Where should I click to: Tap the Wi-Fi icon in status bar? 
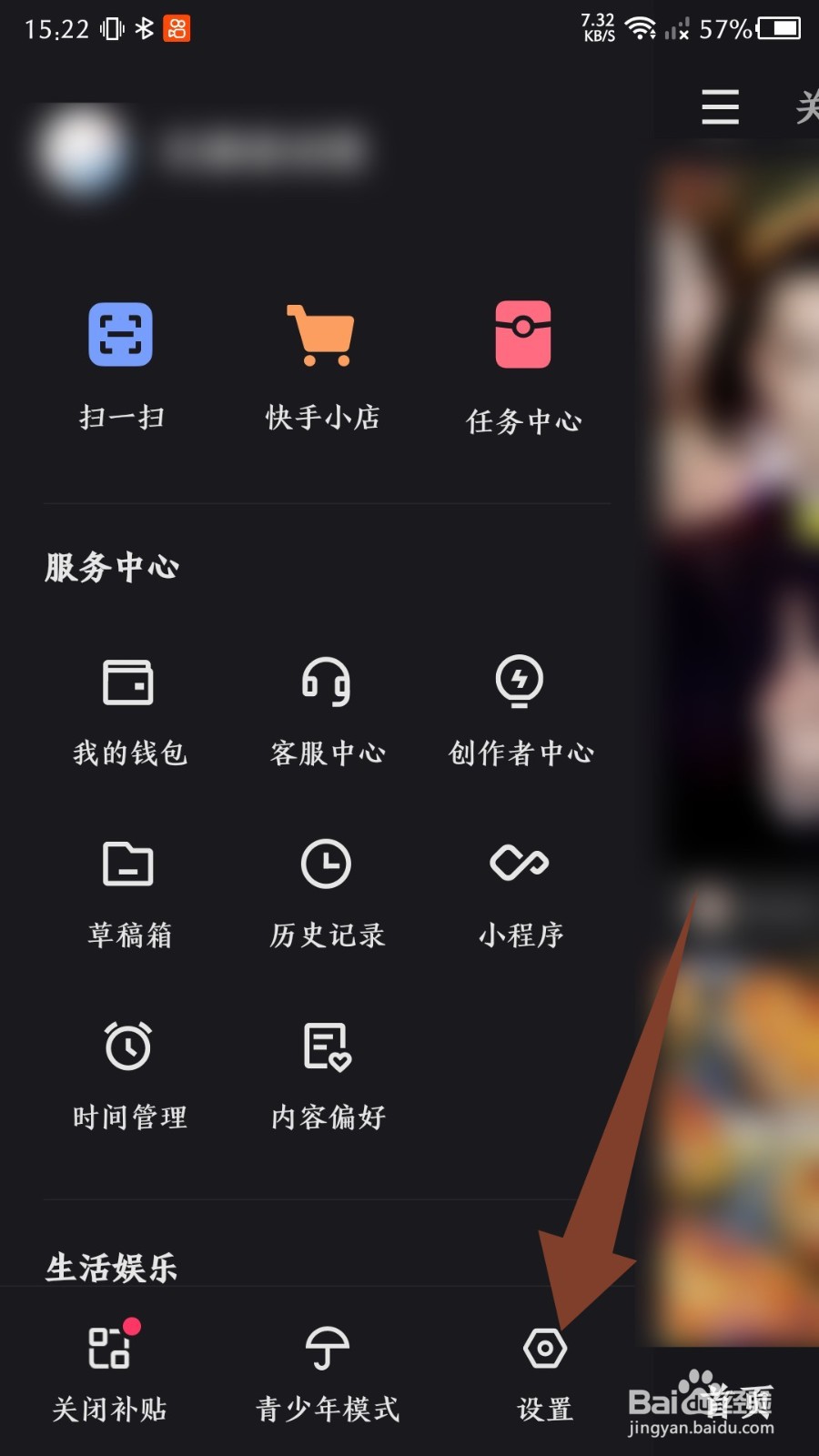tap(642, 27)
